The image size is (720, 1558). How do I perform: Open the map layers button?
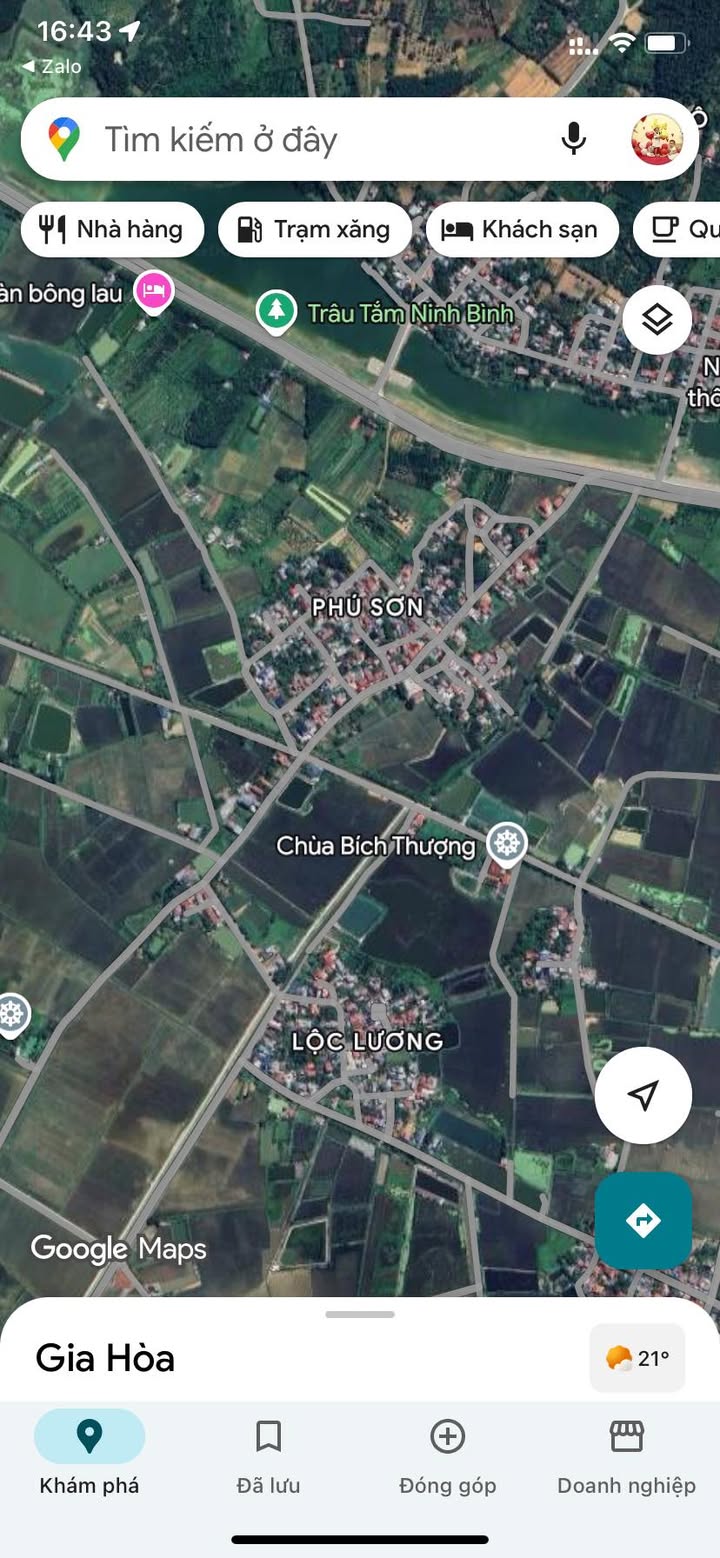(x=657, y=320)
